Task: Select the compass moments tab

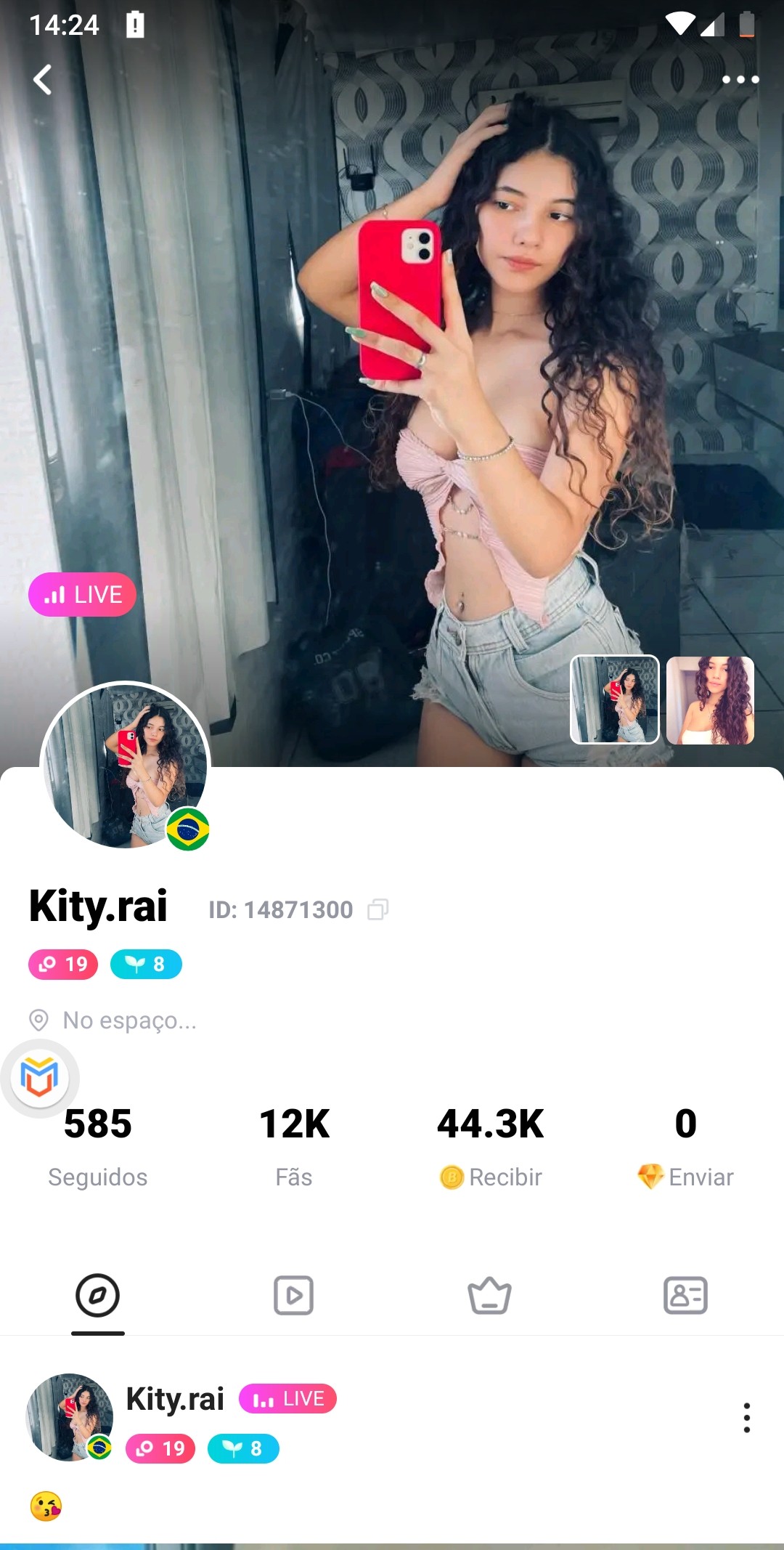Action: click(97, 1295)
